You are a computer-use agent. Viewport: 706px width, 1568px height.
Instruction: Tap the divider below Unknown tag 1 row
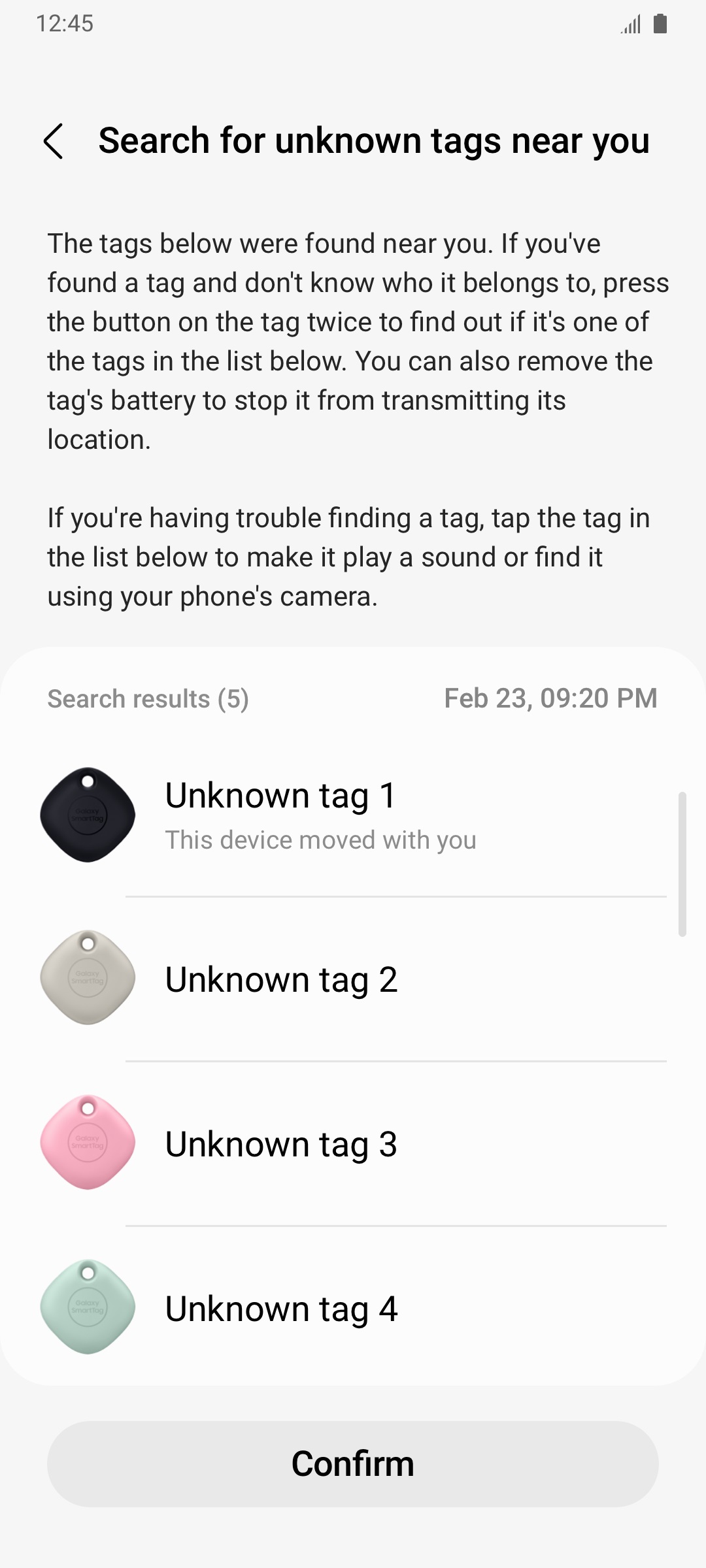point(395,896)
